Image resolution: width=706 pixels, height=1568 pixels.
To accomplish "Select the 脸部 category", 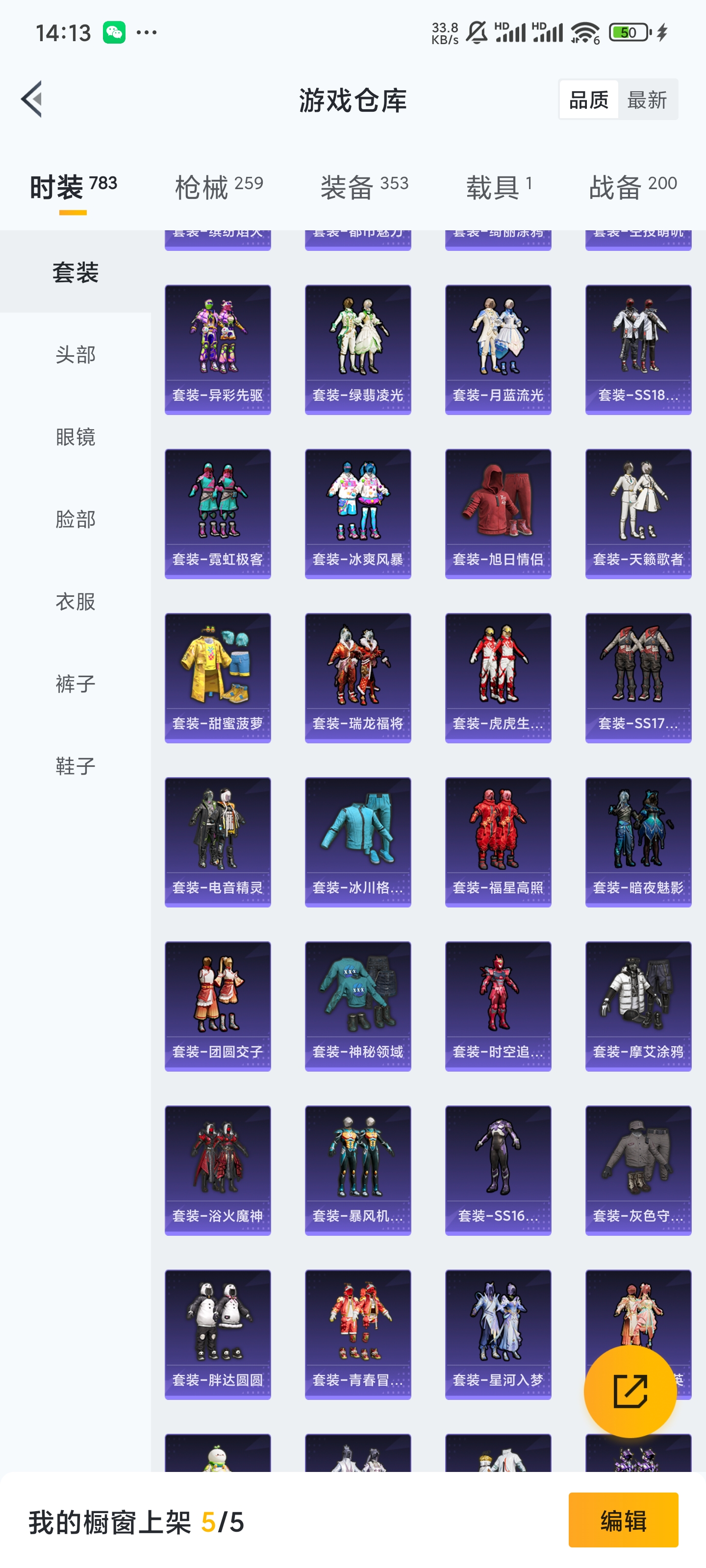I will 76,518.
